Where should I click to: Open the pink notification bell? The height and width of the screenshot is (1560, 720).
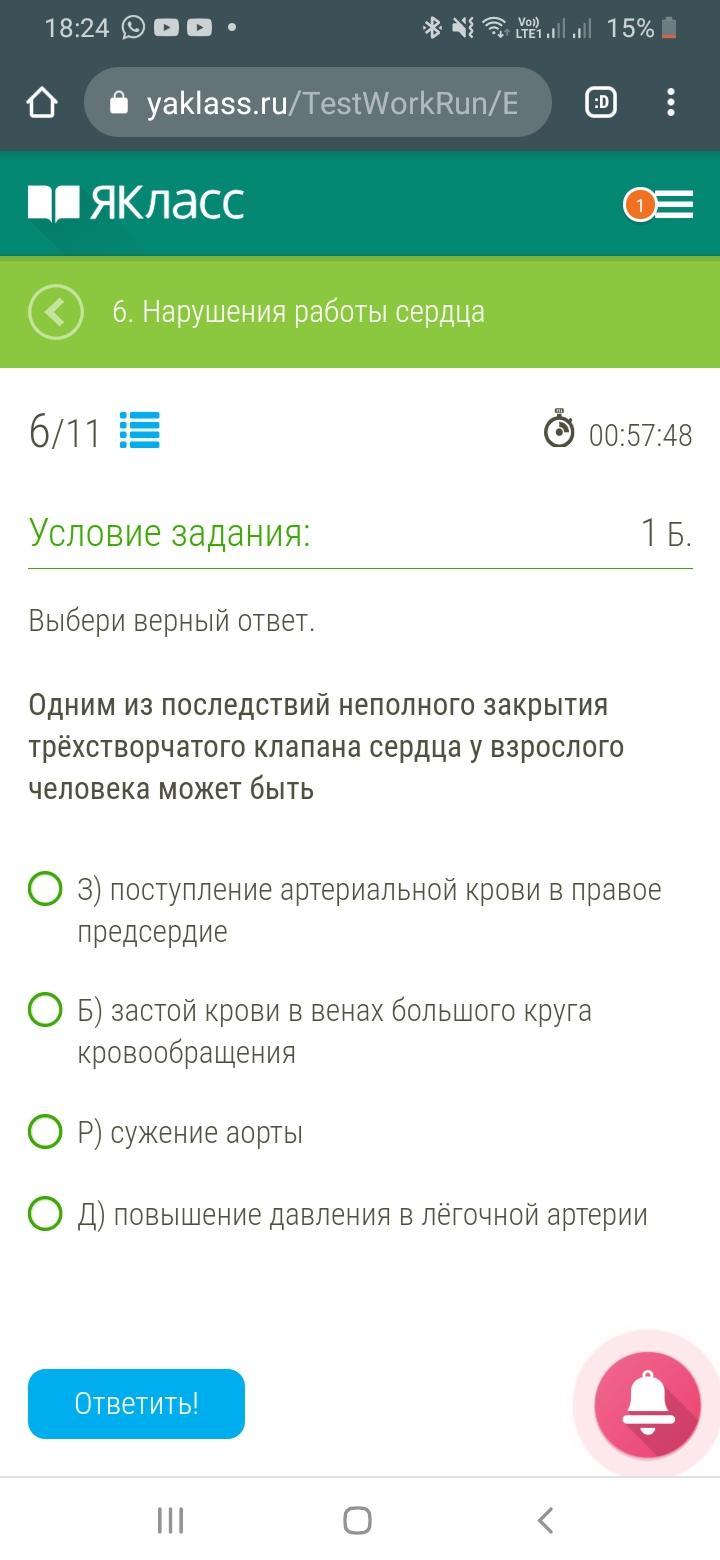(x=647, y=1405)
